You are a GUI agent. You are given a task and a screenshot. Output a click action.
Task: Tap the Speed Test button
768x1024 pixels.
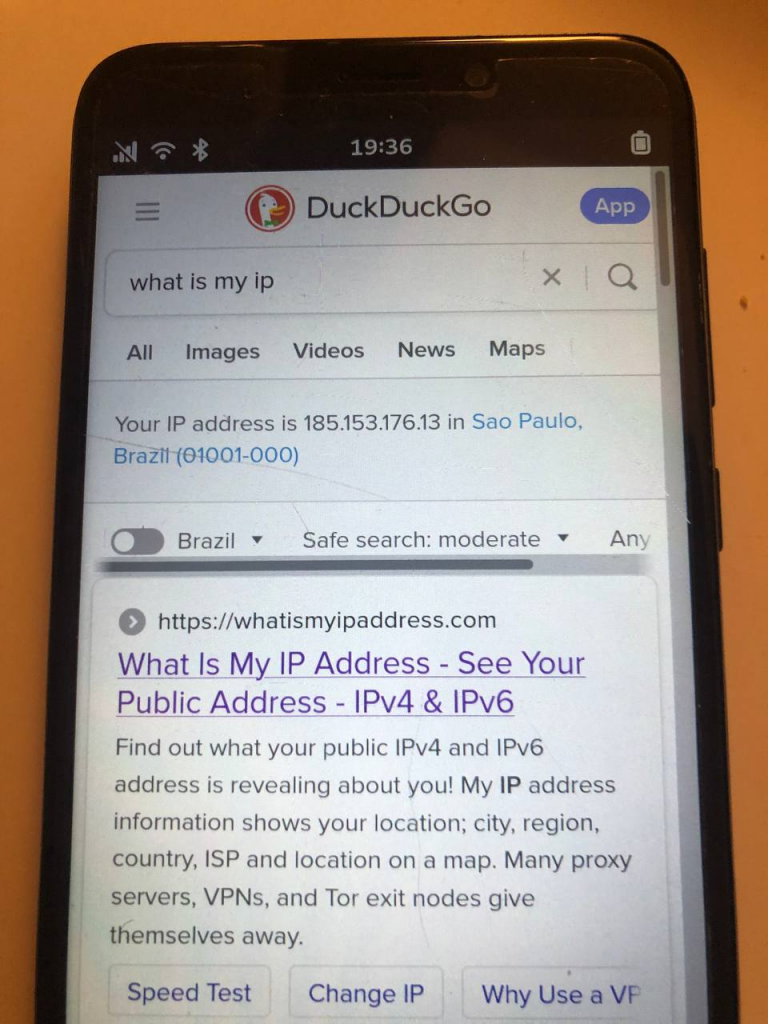(x=189, y=992)
